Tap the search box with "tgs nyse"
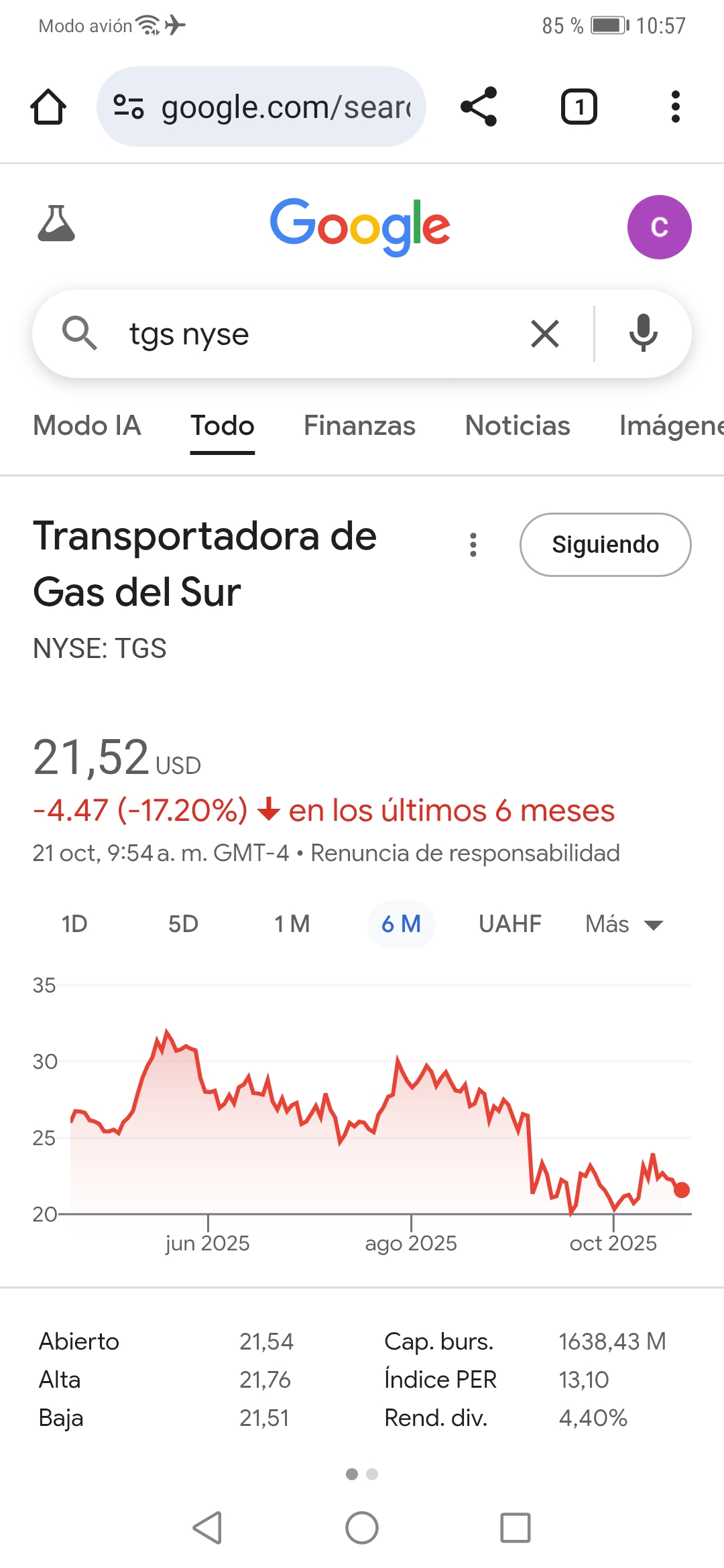The height and width of the screenshot is (1568, 724). coord(302,334)
